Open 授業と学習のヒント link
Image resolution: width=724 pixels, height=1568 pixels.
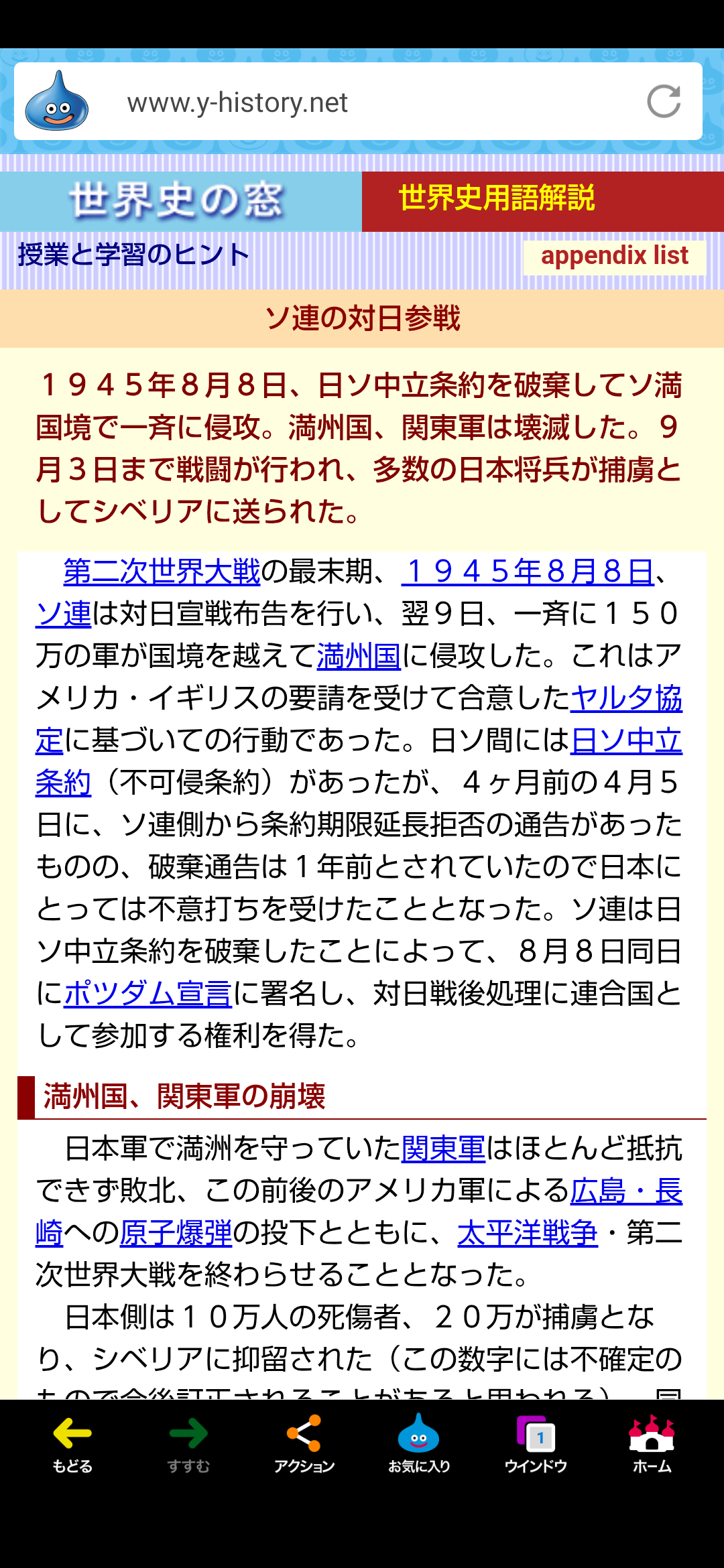coord(133,255)
